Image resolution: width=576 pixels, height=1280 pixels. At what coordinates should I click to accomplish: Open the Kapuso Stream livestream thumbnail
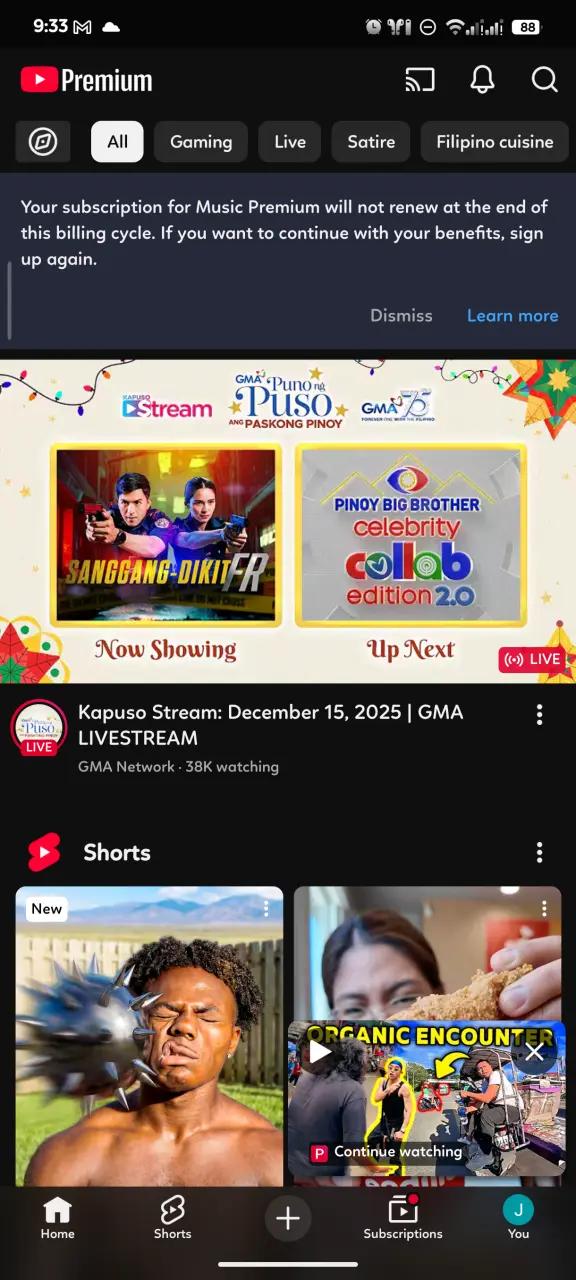coord(288,521)
